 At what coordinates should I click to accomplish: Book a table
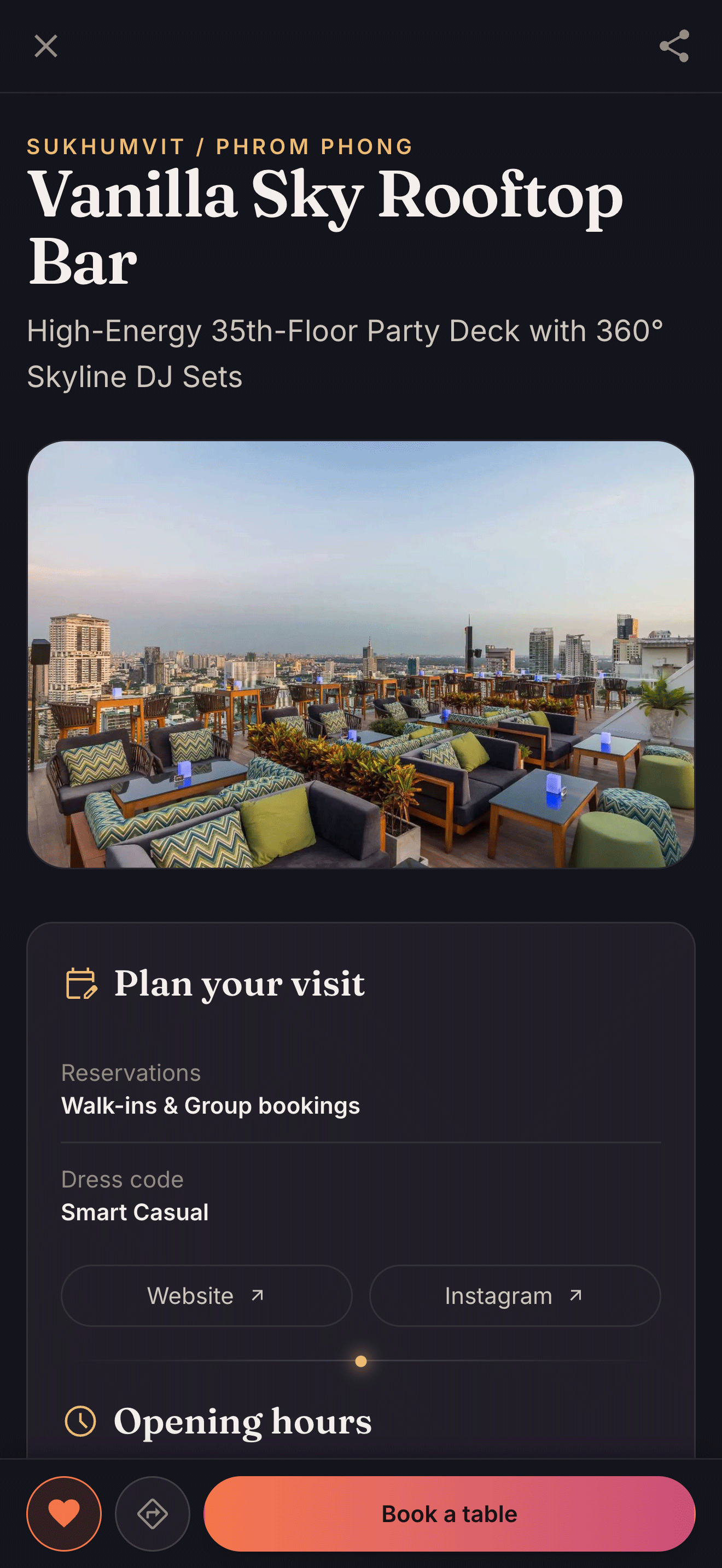pos(449,1514)
